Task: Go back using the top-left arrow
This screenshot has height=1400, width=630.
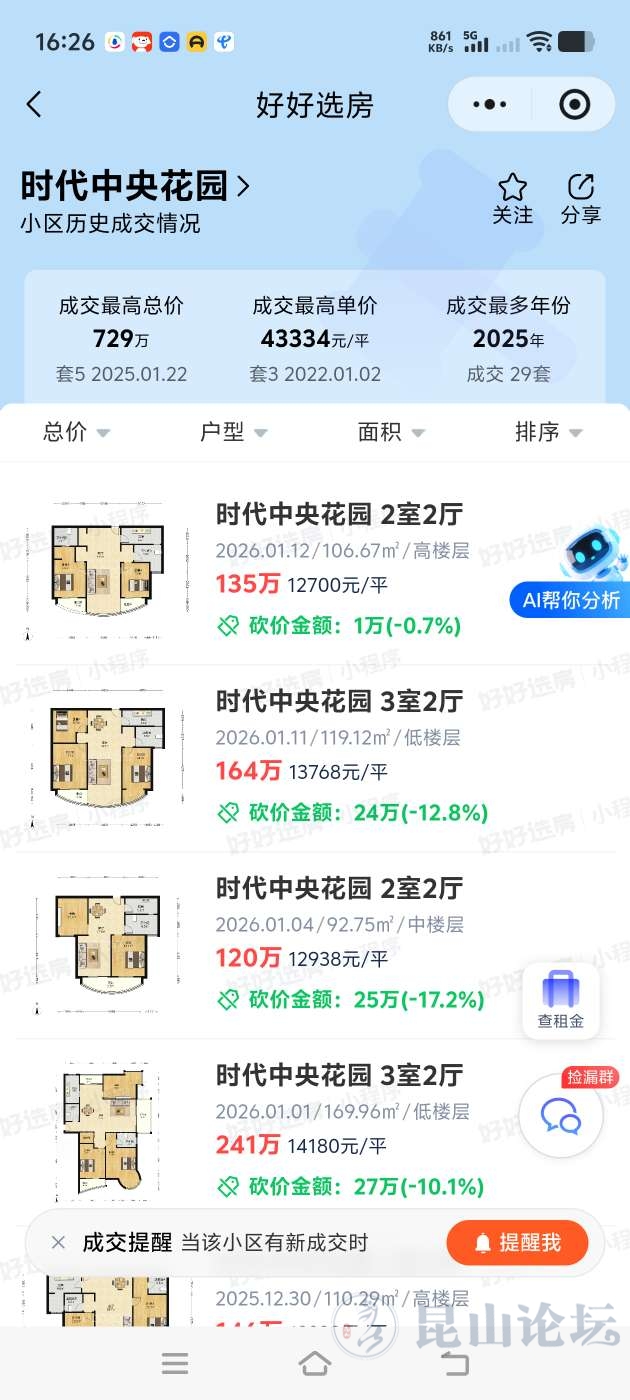Action: point(34,104)
